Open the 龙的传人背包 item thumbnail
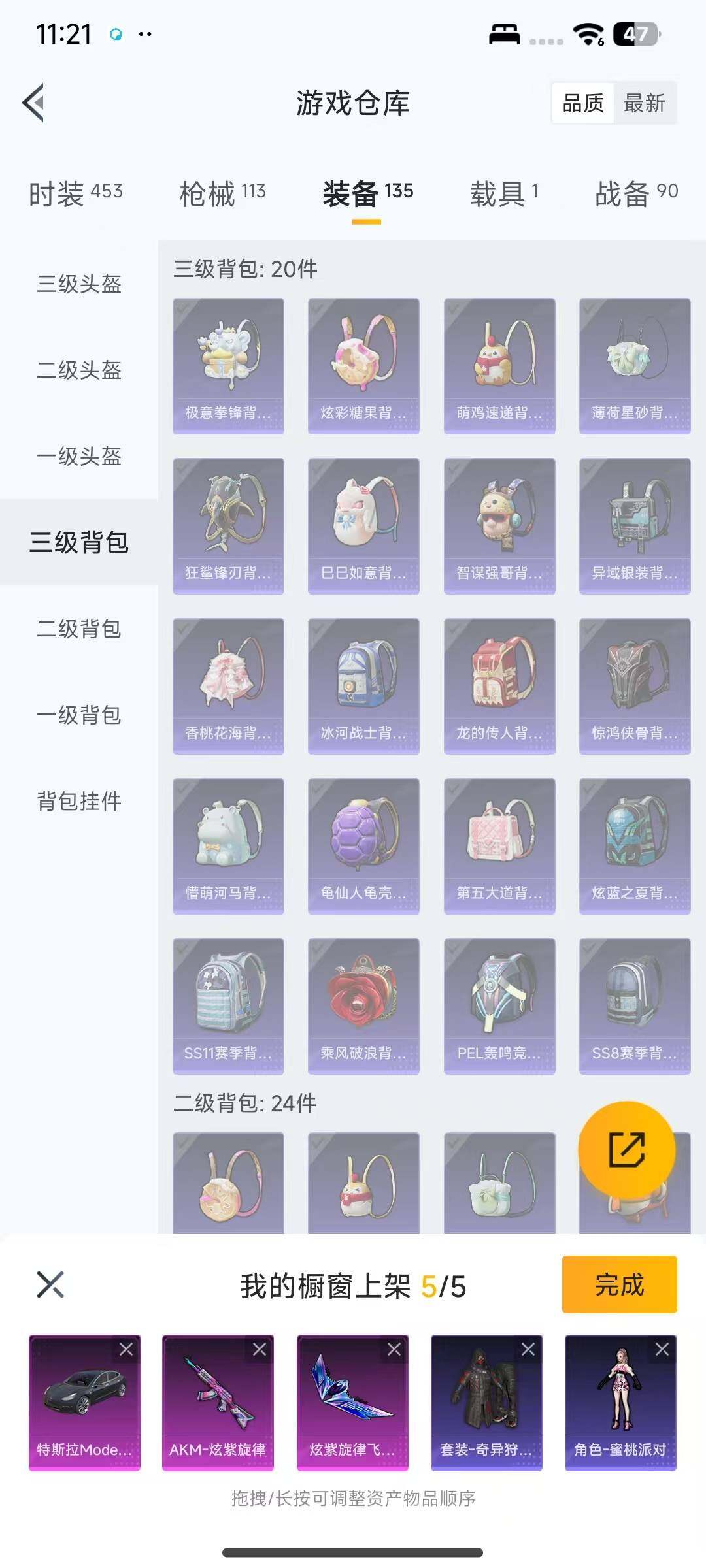 (499, 686)
